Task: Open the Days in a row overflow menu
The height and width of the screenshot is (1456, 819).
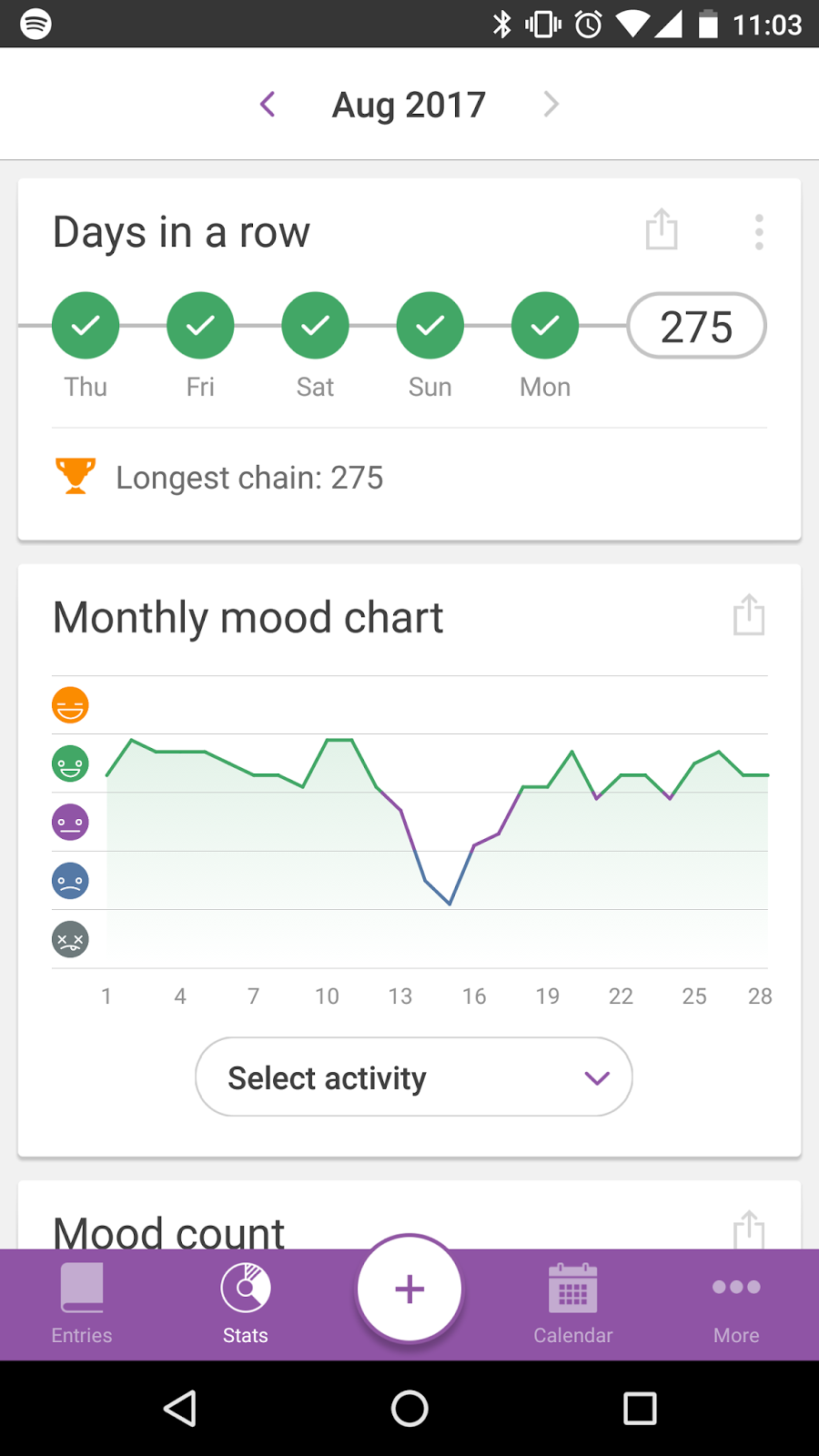Action: (759, 232)
